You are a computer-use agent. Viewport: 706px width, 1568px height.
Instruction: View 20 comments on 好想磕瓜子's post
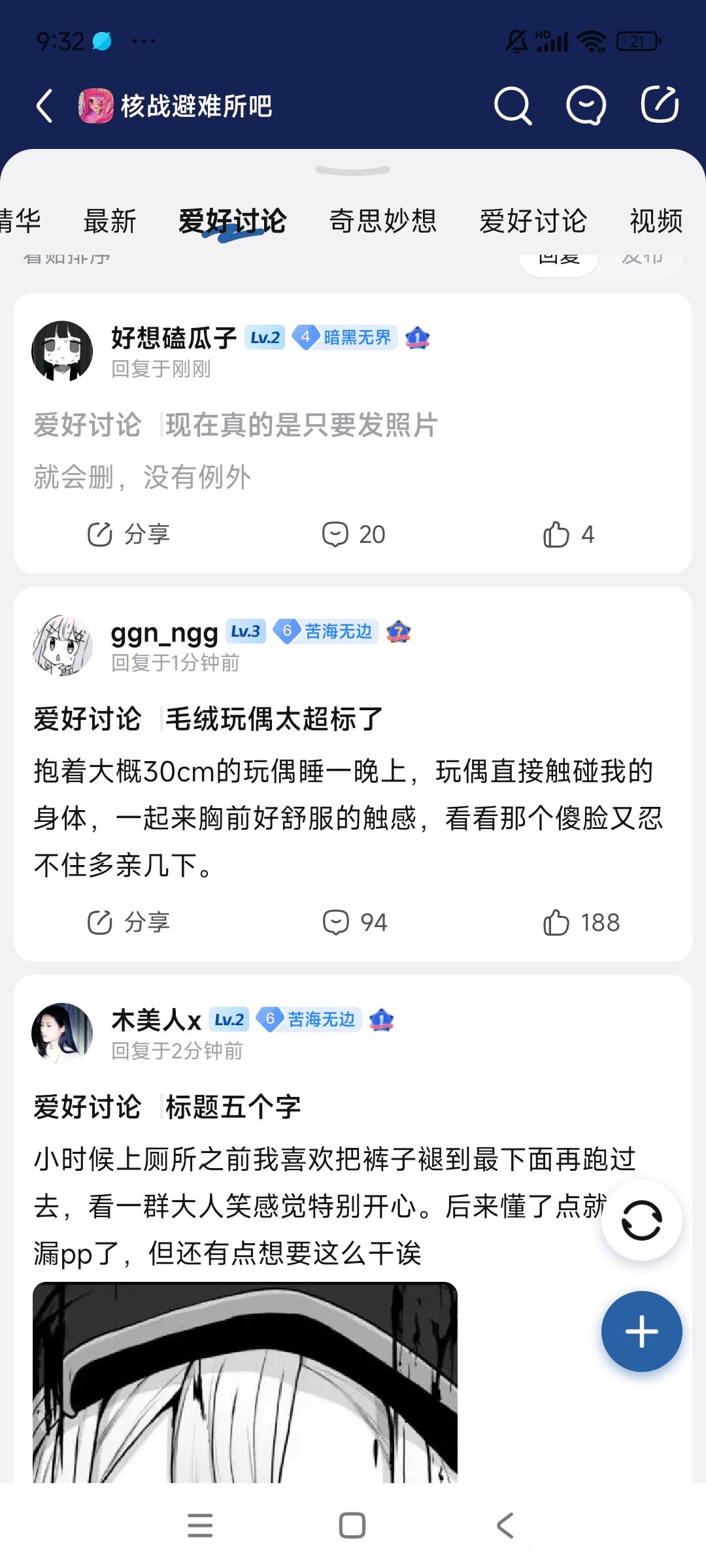(354, 534)
